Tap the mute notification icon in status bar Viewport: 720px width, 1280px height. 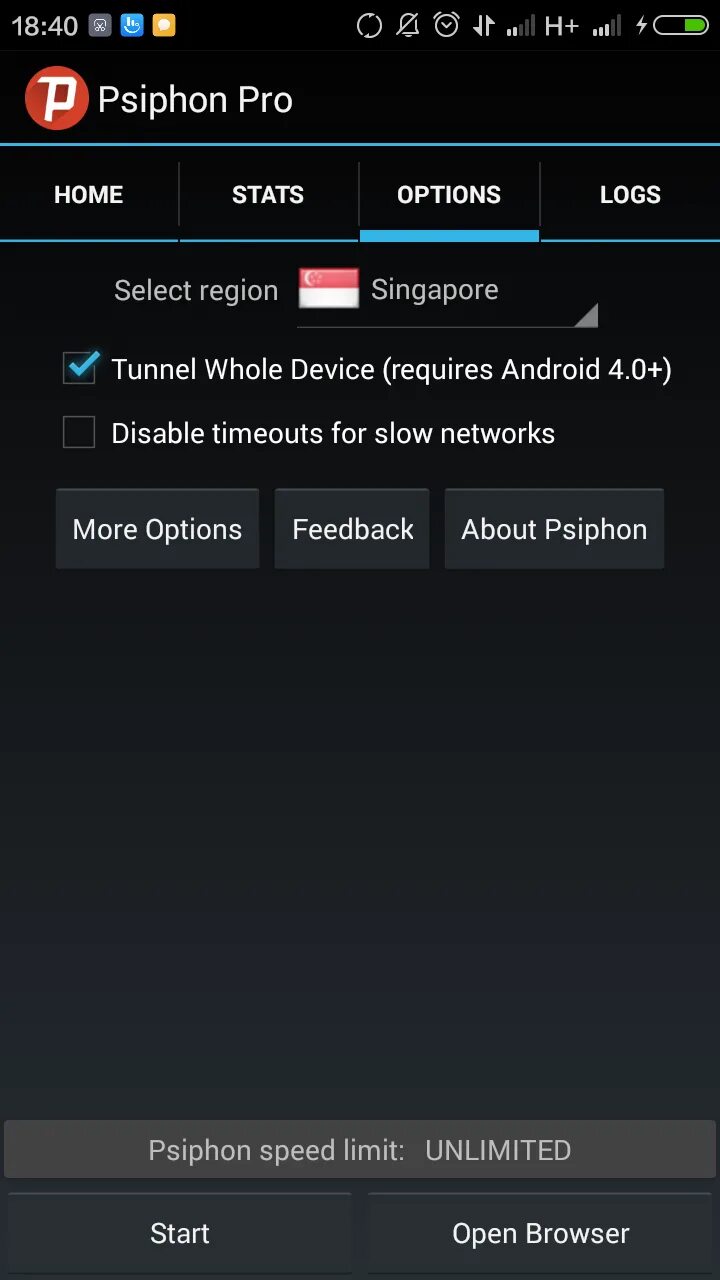[x=408, y=25]
